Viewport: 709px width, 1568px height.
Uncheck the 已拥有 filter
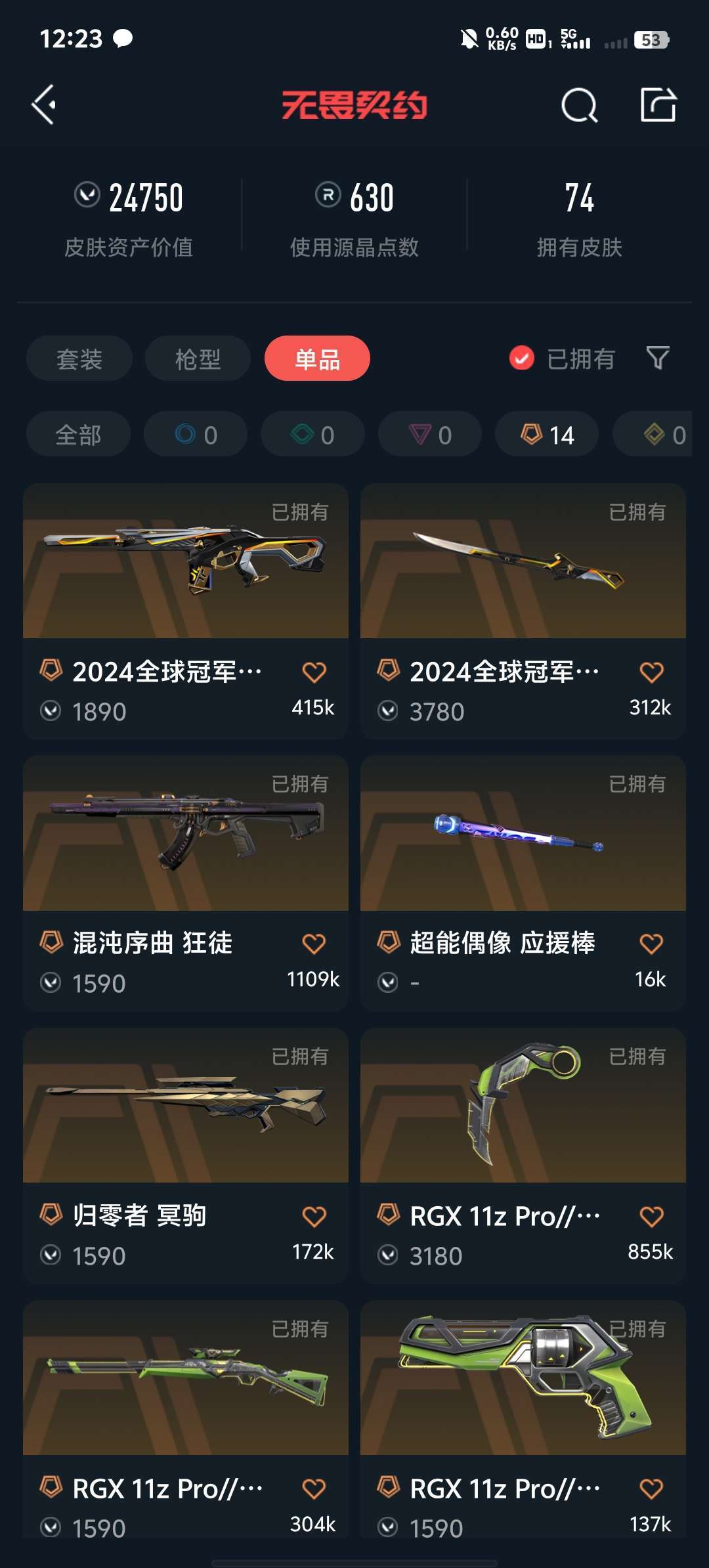(562, 359)
